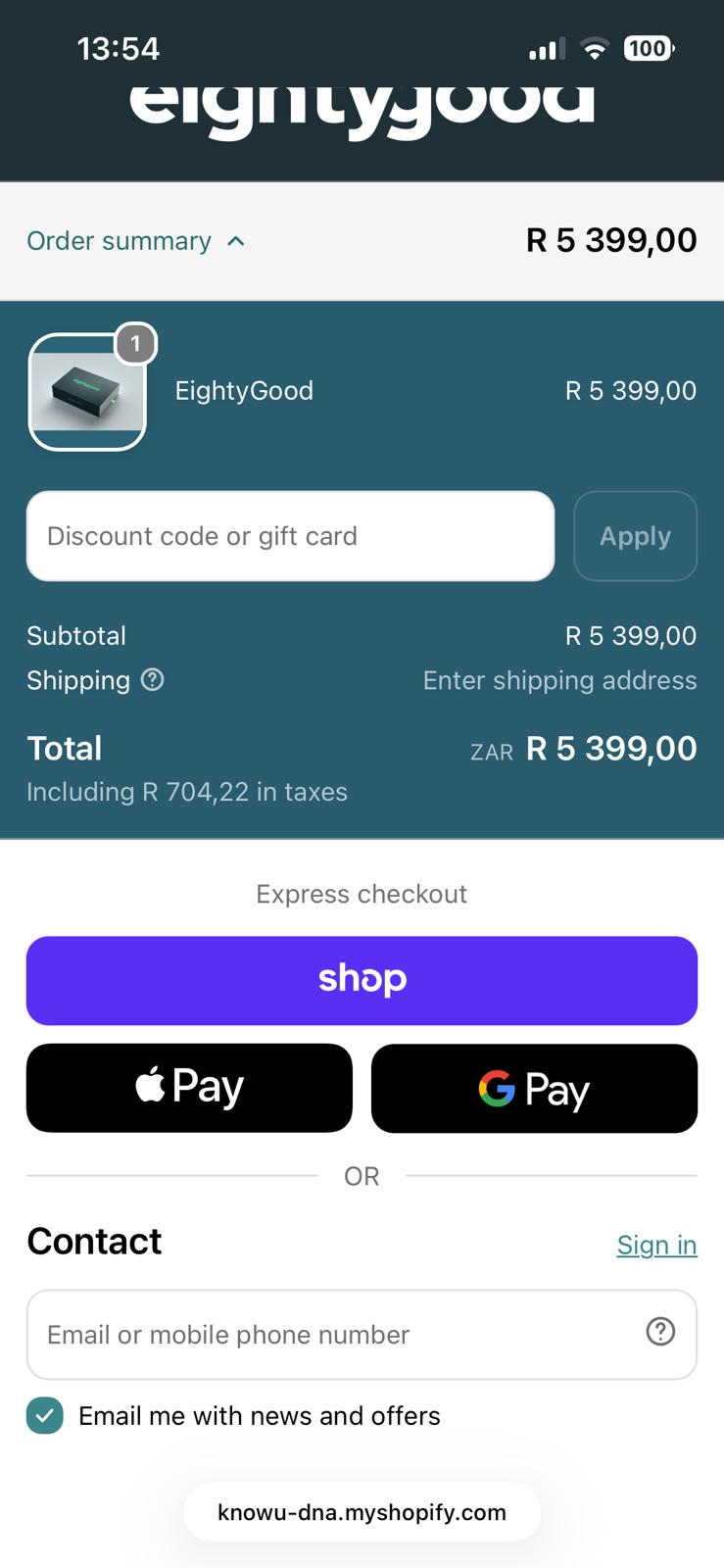Collapse the Order summary section
724x1568 pixels.
136,241
